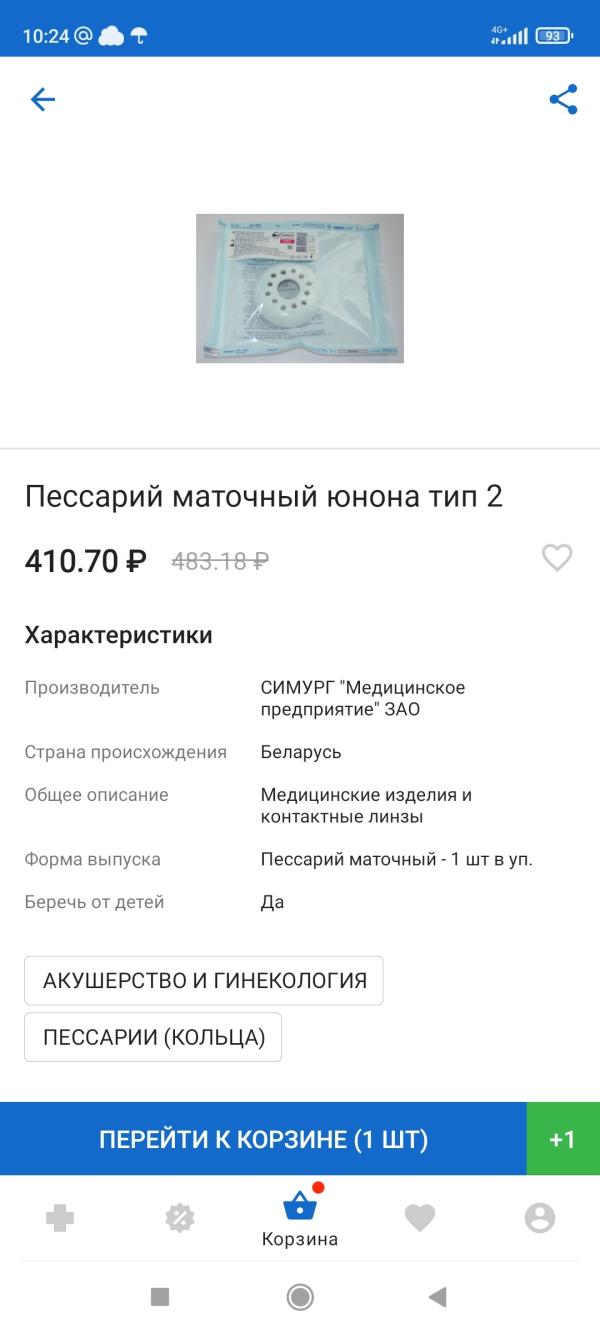Open the discounts percent tab

click(180, 1218)
